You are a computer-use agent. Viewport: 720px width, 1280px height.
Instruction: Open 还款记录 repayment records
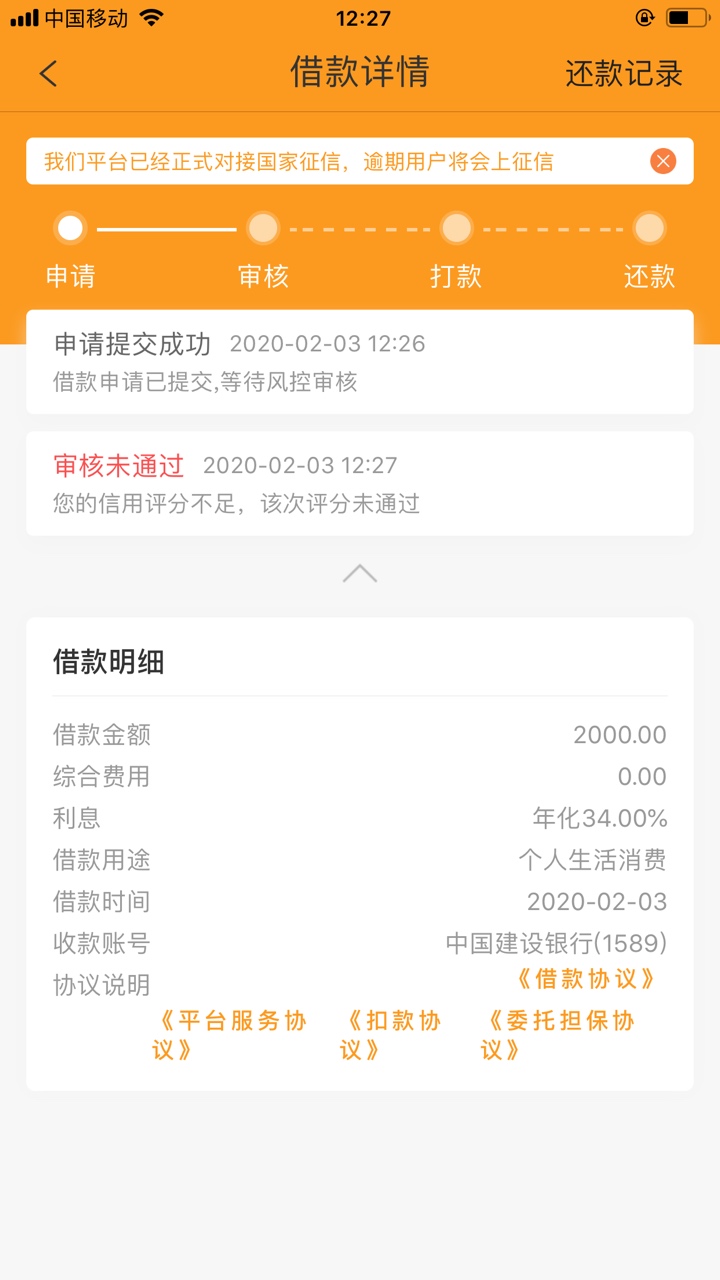point(624,73)
